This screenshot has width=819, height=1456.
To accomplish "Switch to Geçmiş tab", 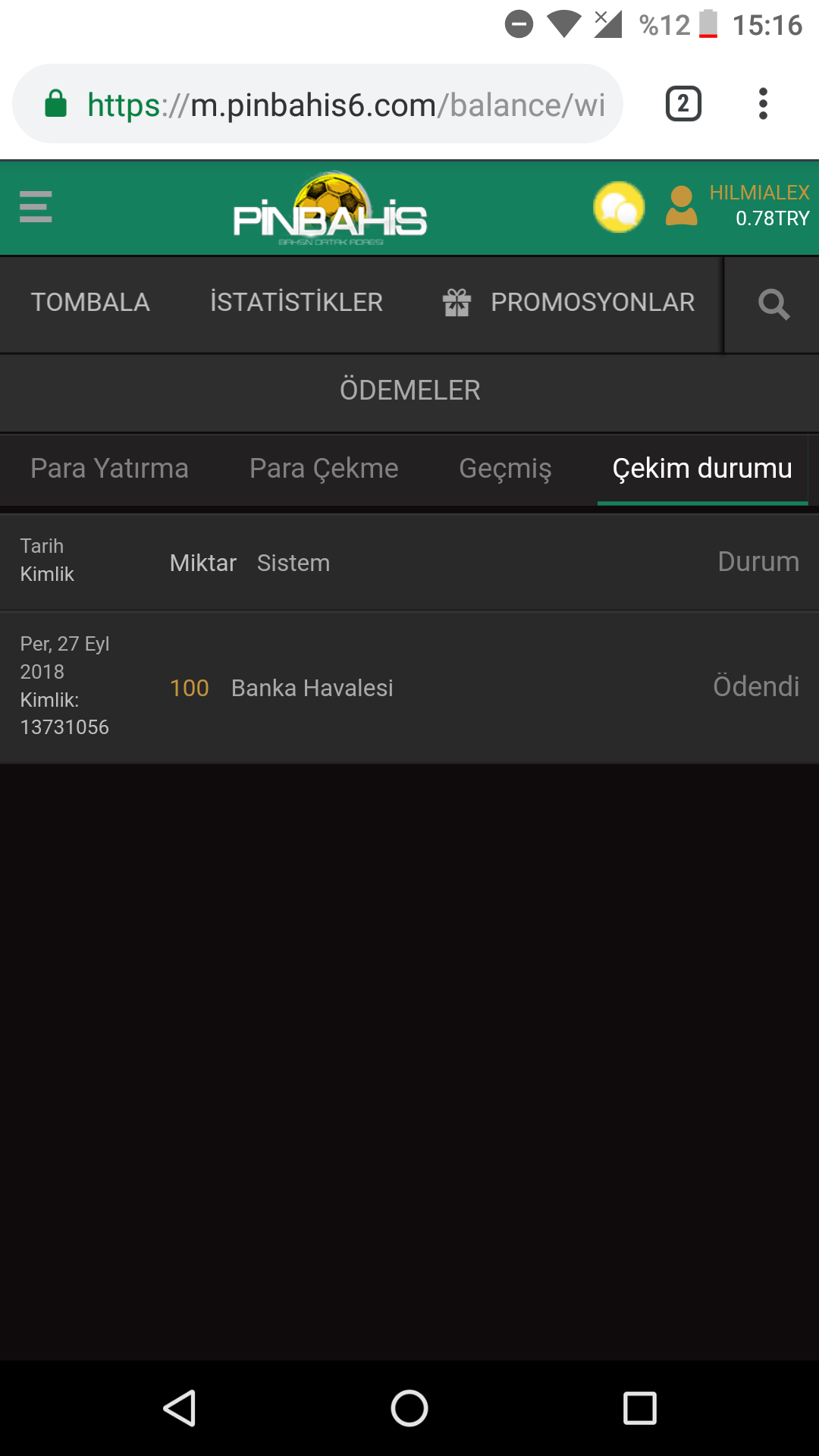I will pyautogui.click(x=505, y=469).
